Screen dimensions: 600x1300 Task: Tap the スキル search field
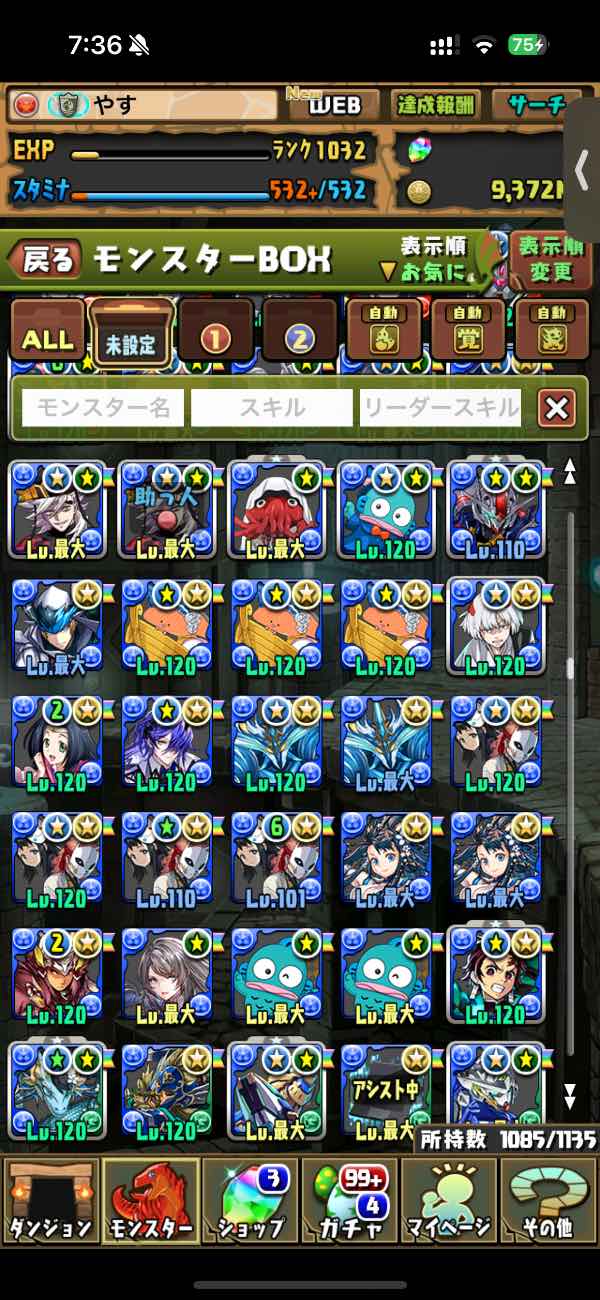[x=271, y=407]
